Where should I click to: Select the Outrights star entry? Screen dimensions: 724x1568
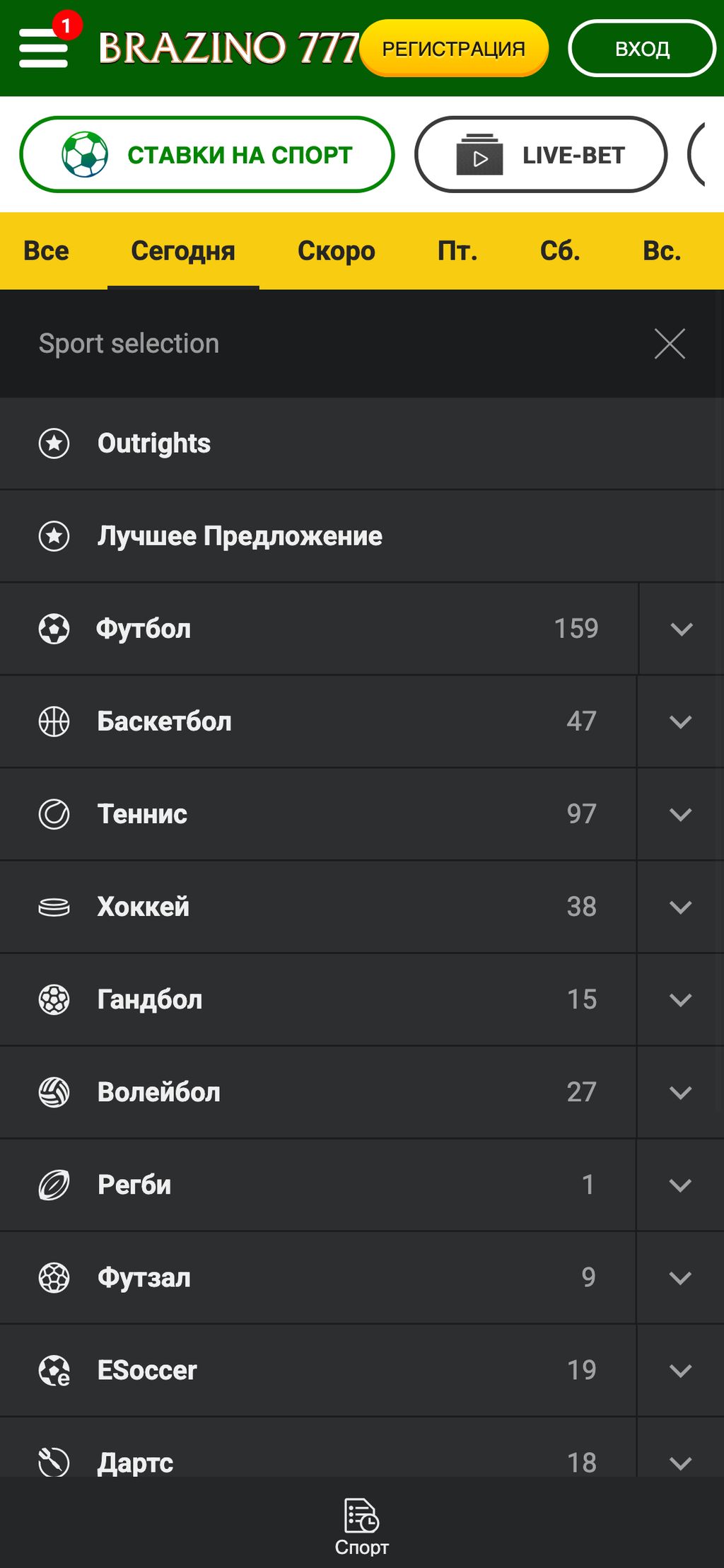click(153, 443)
